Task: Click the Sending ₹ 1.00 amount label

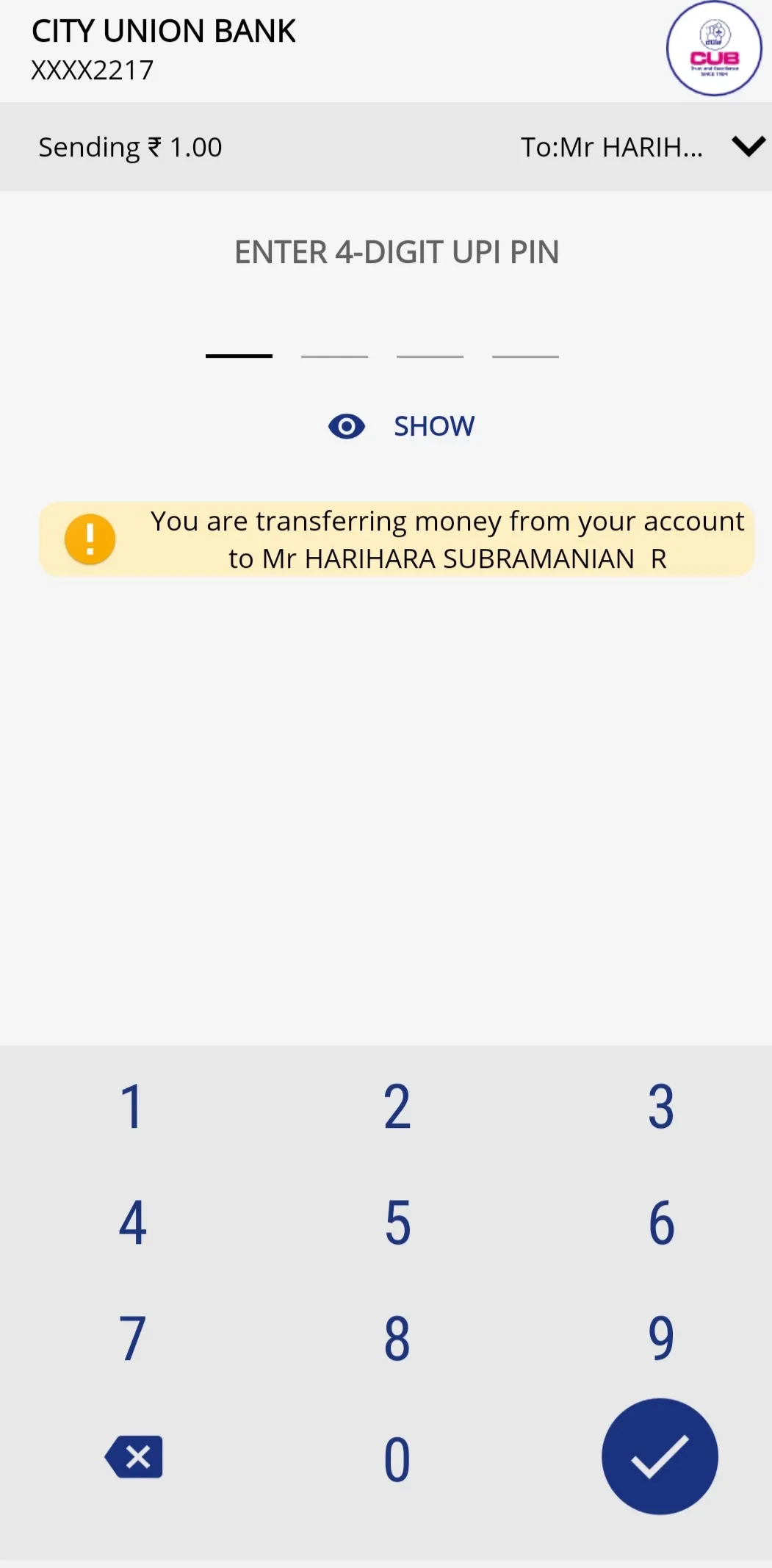Action: coord(129,146)
